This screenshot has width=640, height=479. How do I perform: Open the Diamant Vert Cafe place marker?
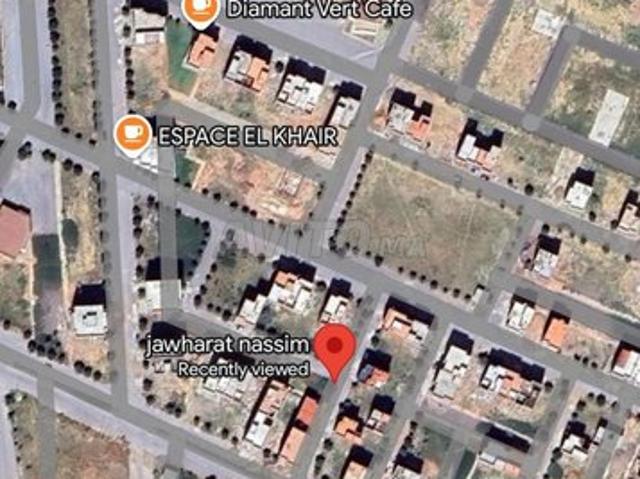[x=201, y=9]
